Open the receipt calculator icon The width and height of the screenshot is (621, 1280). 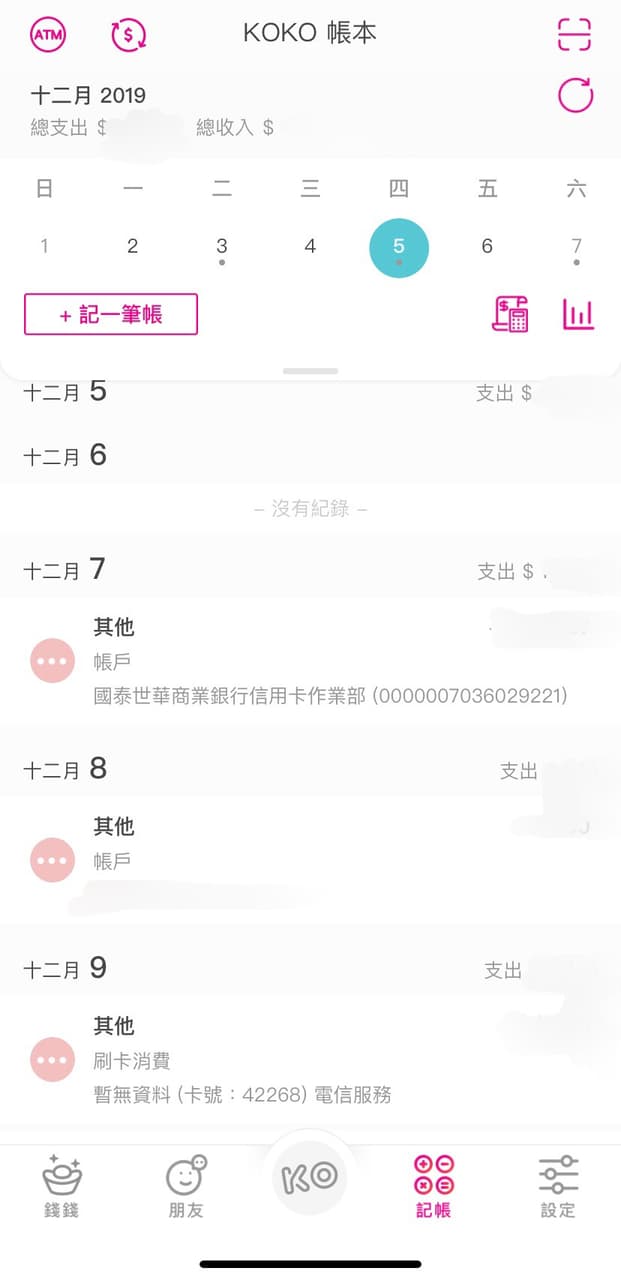(x=510, y=314)
